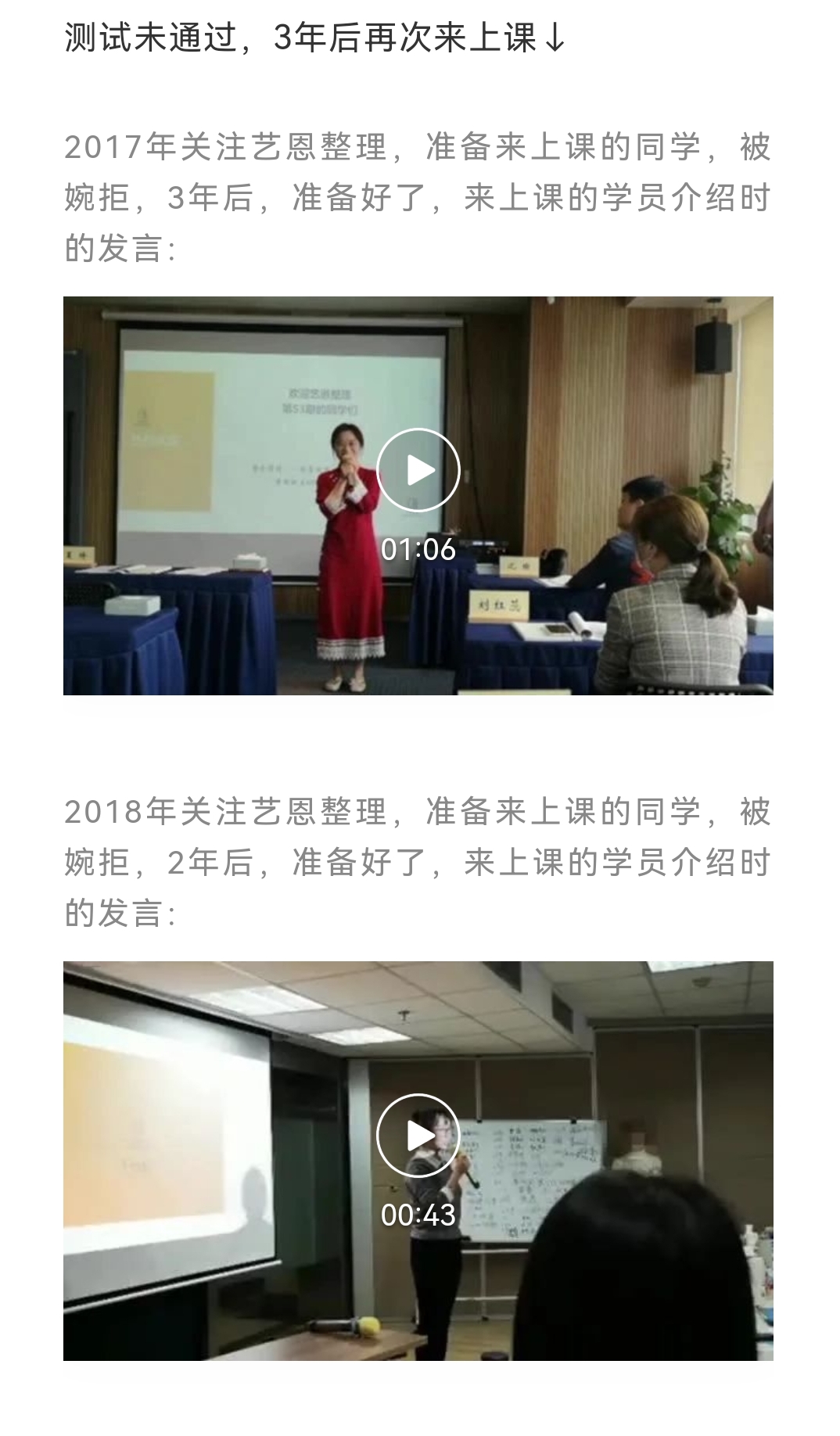Play the 00:43 video of the 2018 student
The height and width of the screenshot is (1436, 840).
coord(418,1135)
